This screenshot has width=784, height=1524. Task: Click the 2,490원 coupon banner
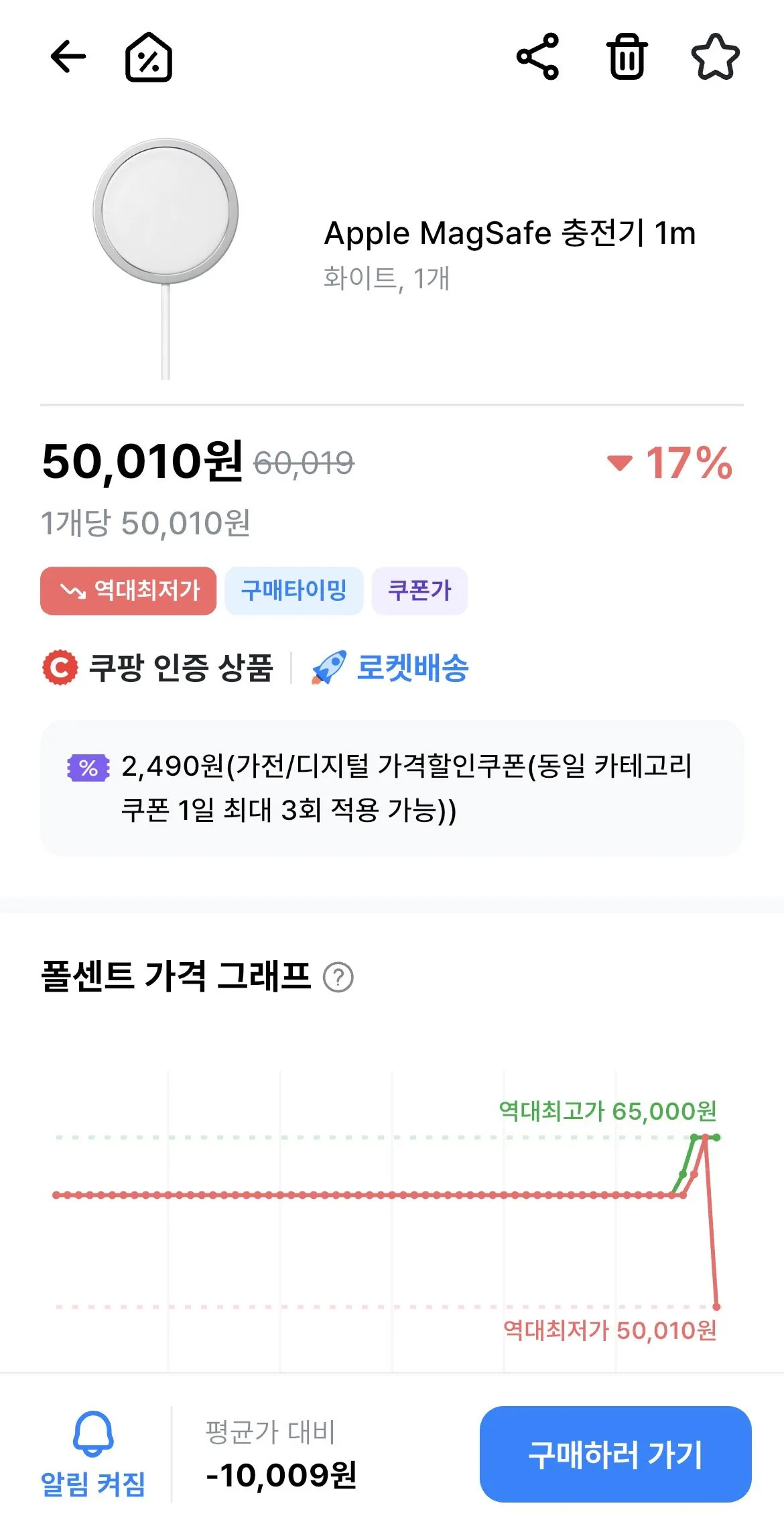392,788
